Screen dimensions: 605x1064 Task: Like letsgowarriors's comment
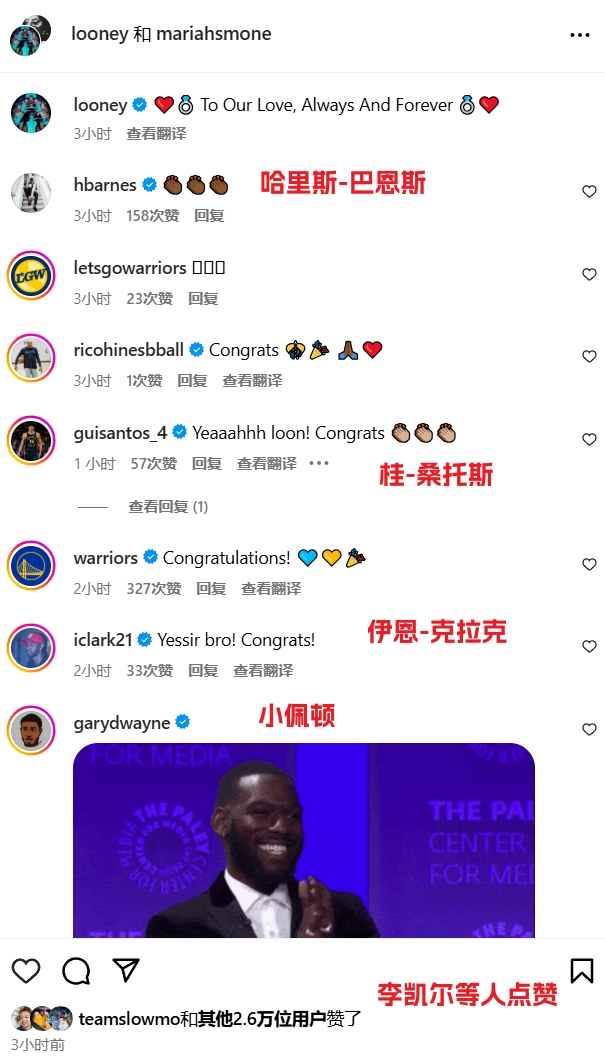point(589,275)
